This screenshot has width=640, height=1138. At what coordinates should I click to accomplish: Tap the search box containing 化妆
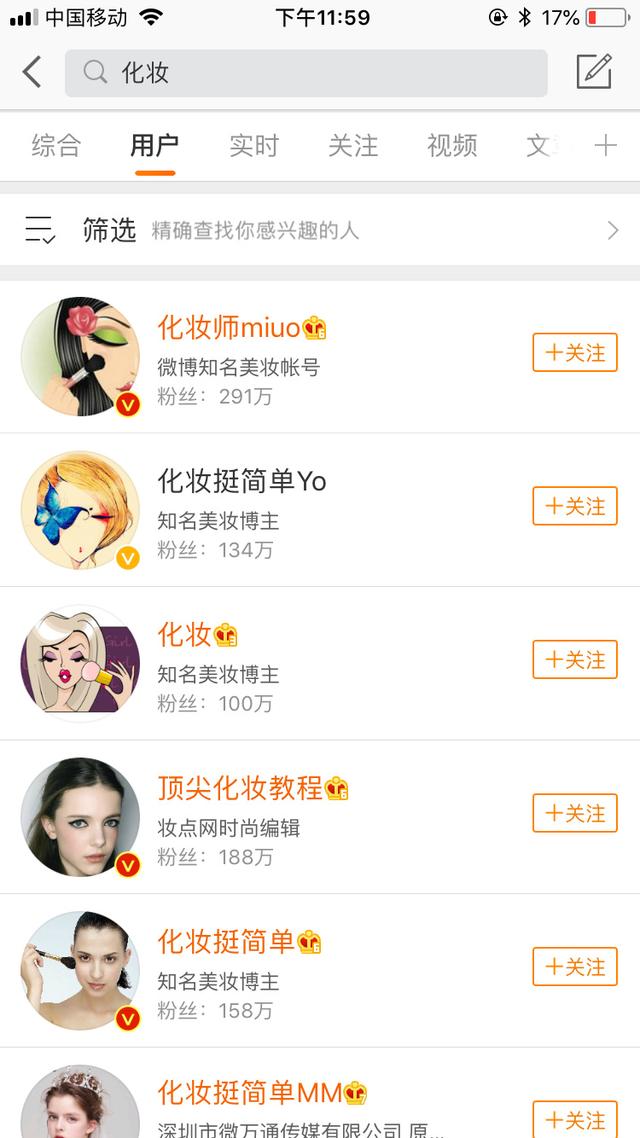click(306, 73)
